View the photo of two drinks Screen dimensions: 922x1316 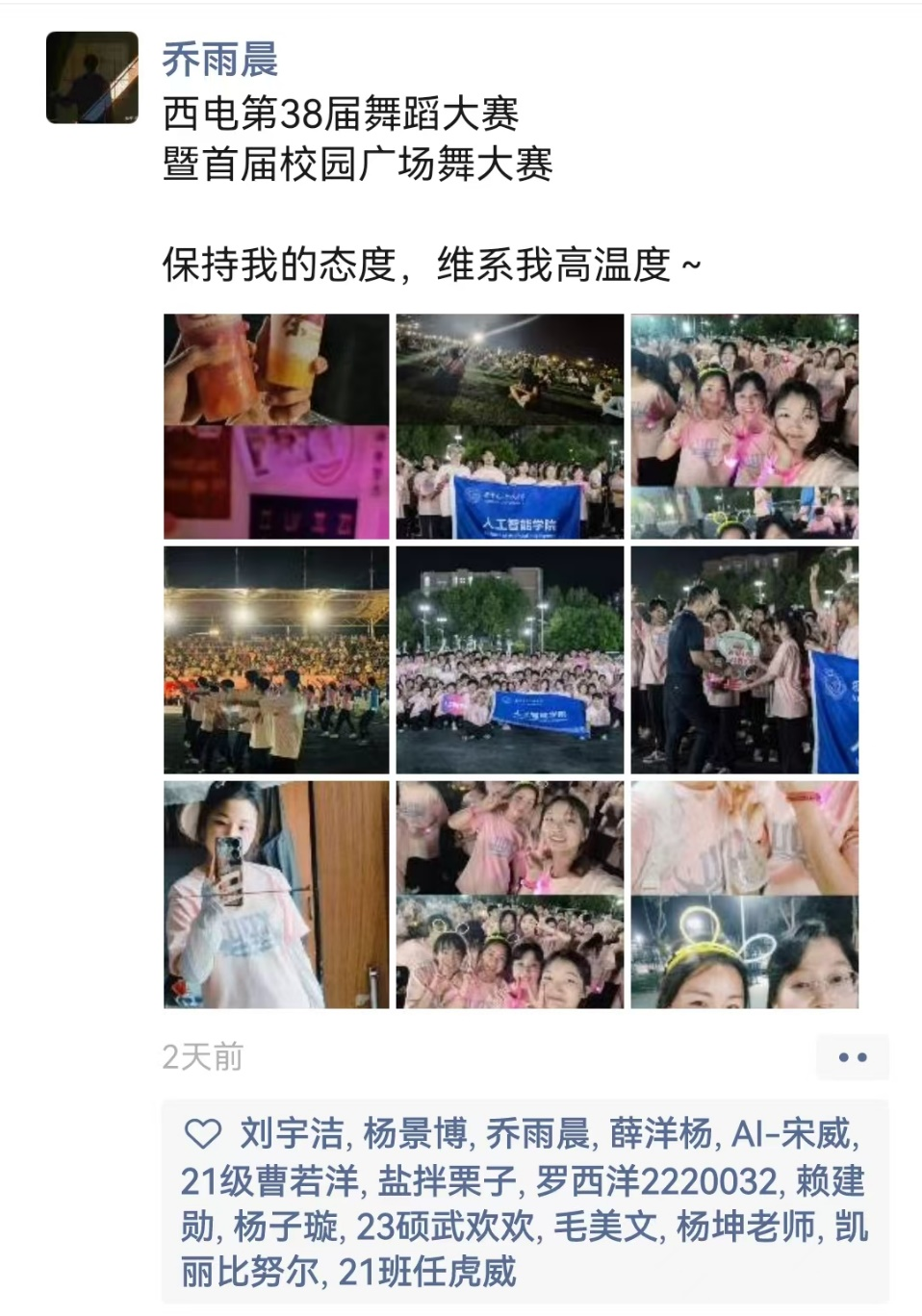point(276,426)
